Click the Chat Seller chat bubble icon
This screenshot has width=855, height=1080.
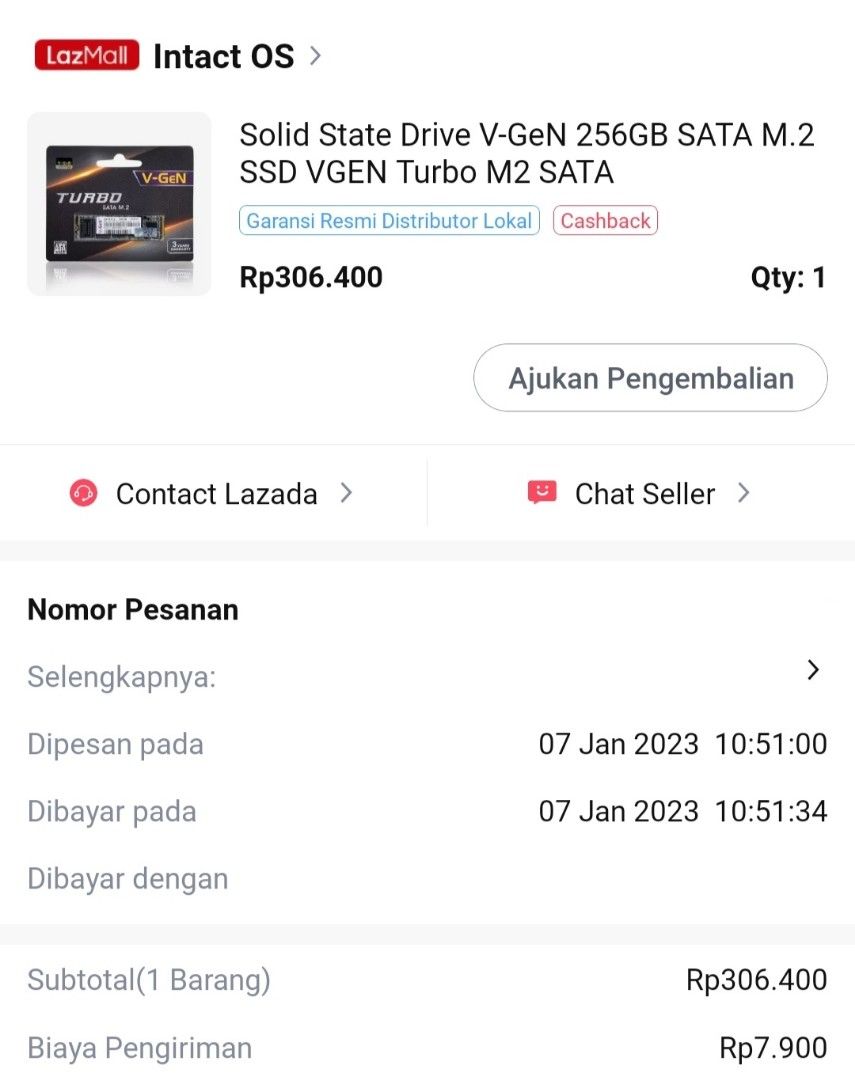click(x=541, y=492)
